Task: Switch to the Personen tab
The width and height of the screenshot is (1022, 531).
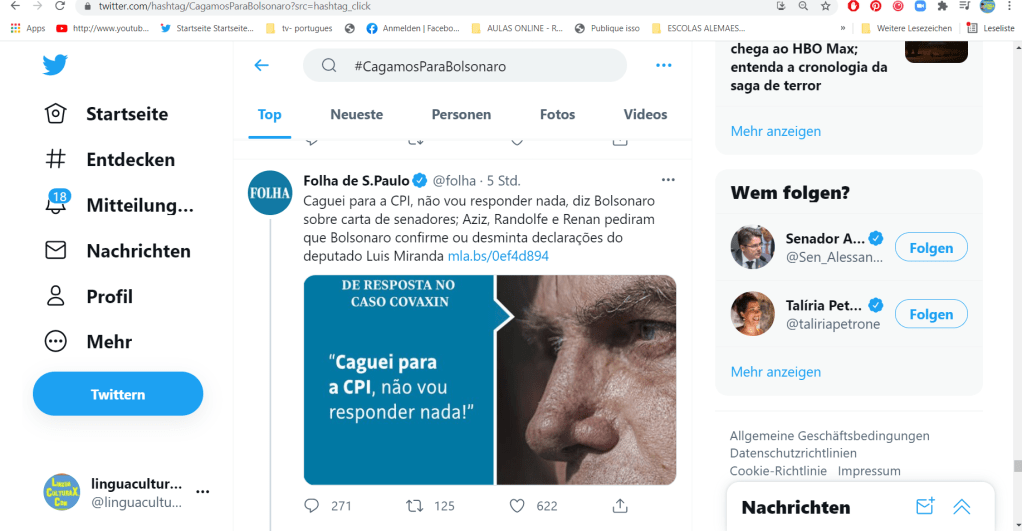Action: coord(461,114)
